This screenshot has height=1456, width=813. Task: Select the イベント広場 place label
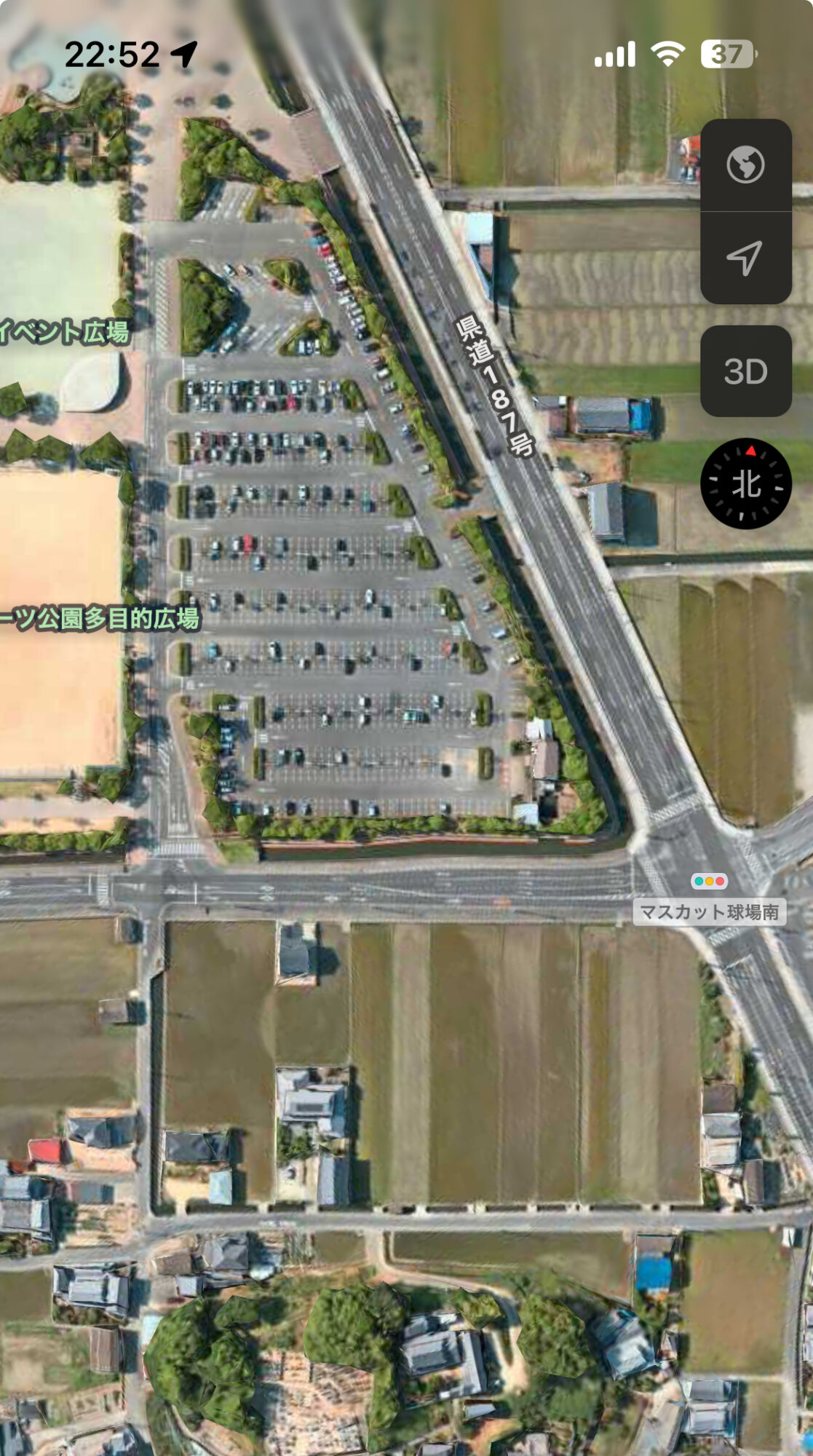click(x=64, y=332)
